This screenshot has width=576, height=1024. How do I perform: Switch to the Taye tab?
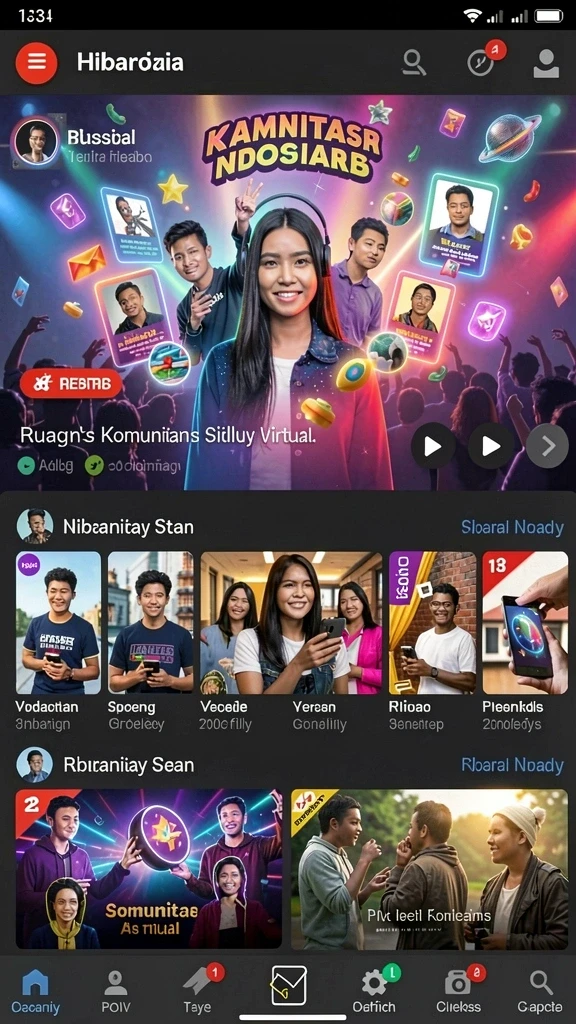(199, 989)
